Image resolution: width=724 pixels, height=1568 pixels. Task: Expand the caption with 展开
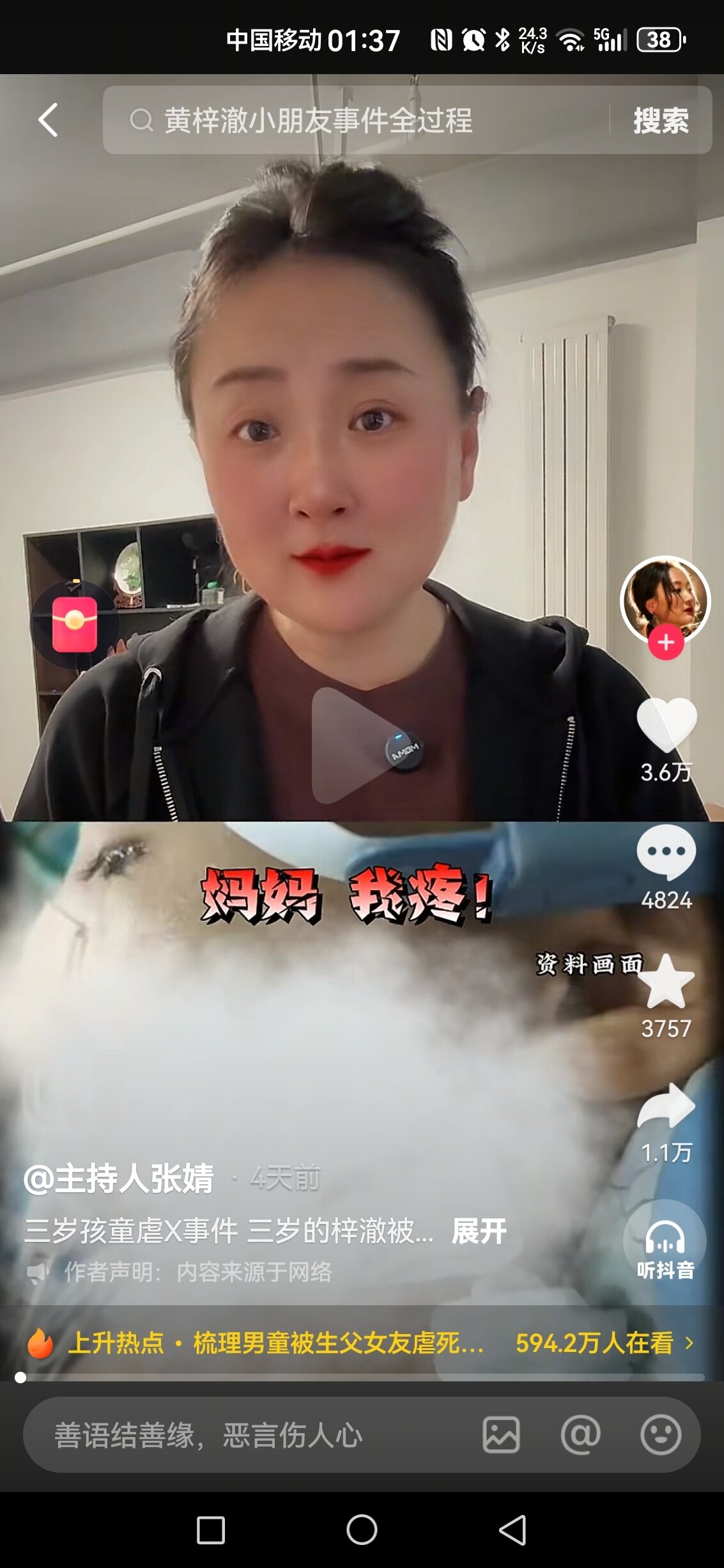point(479,1231)
